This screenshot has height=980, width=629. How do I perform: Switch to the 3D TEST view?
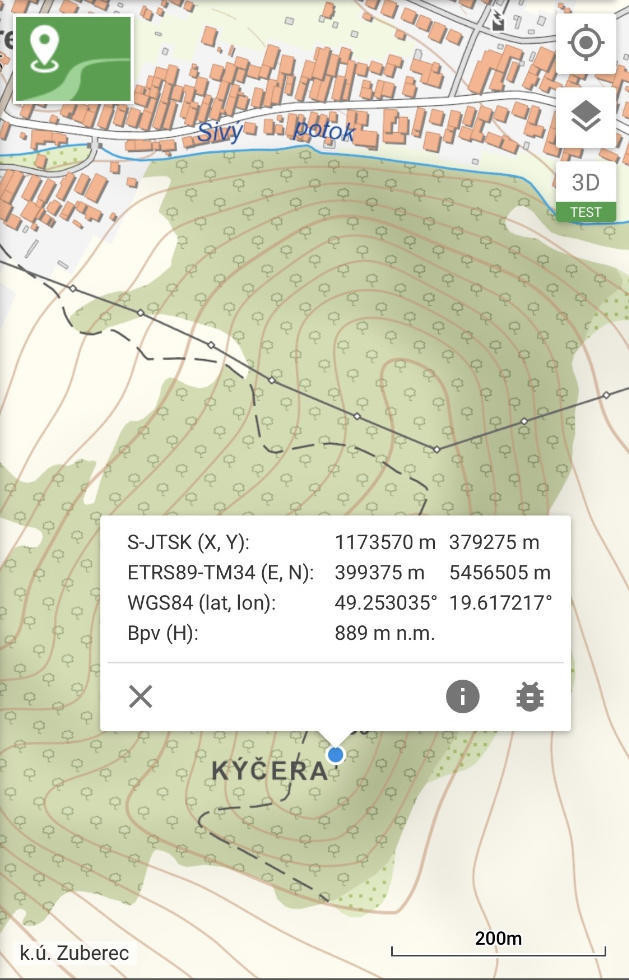coord(585,191)
